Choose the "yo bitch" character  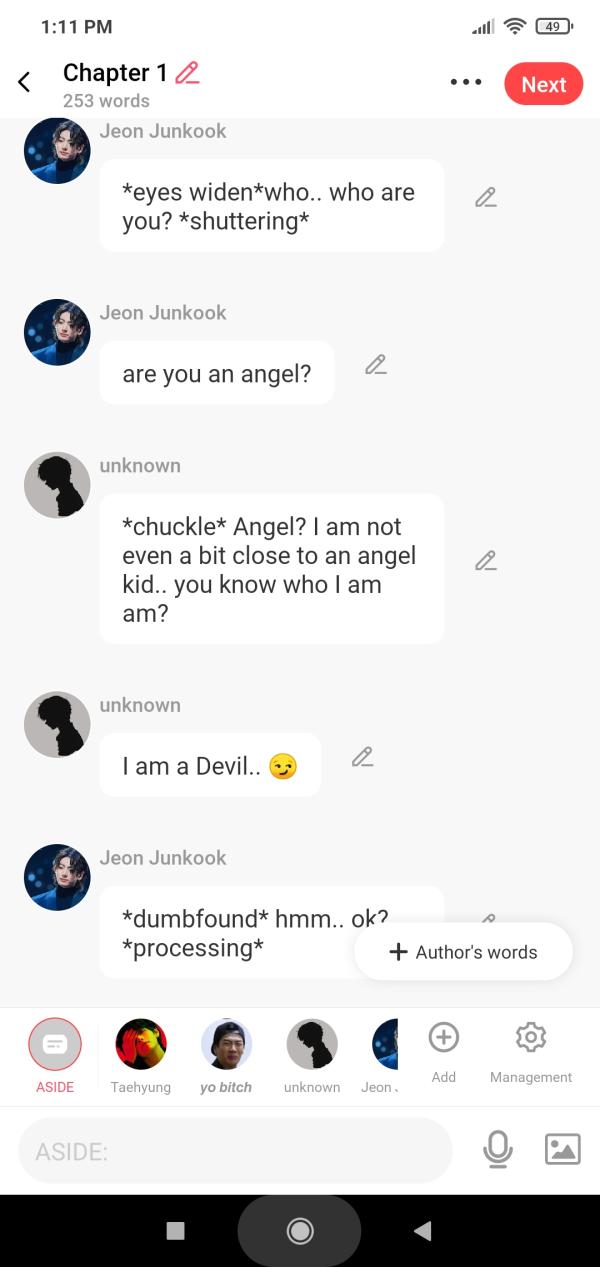[226, 1045]
